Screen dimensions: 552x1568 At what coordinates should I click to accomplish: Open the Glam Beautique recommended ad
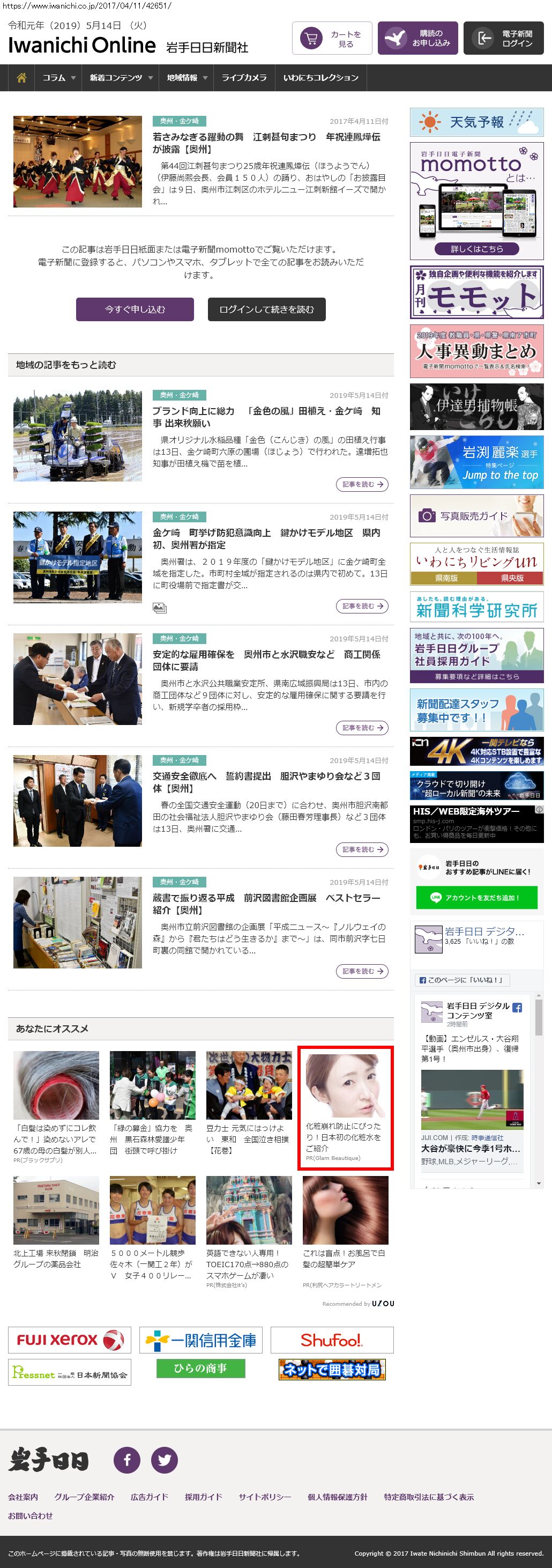[x=345, y=1107]
